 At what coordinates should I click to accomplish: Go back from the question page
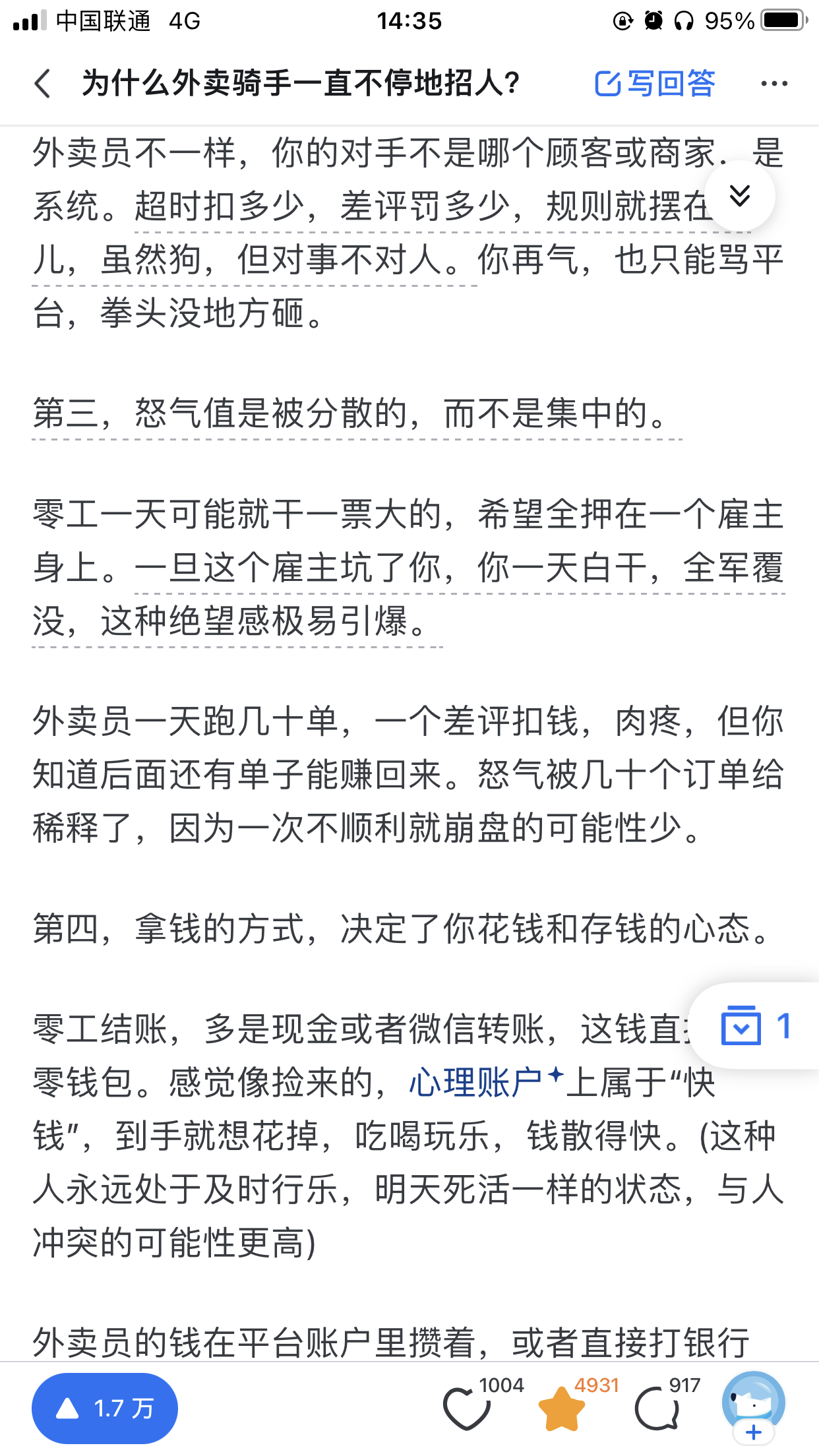(x=43, y=84)
